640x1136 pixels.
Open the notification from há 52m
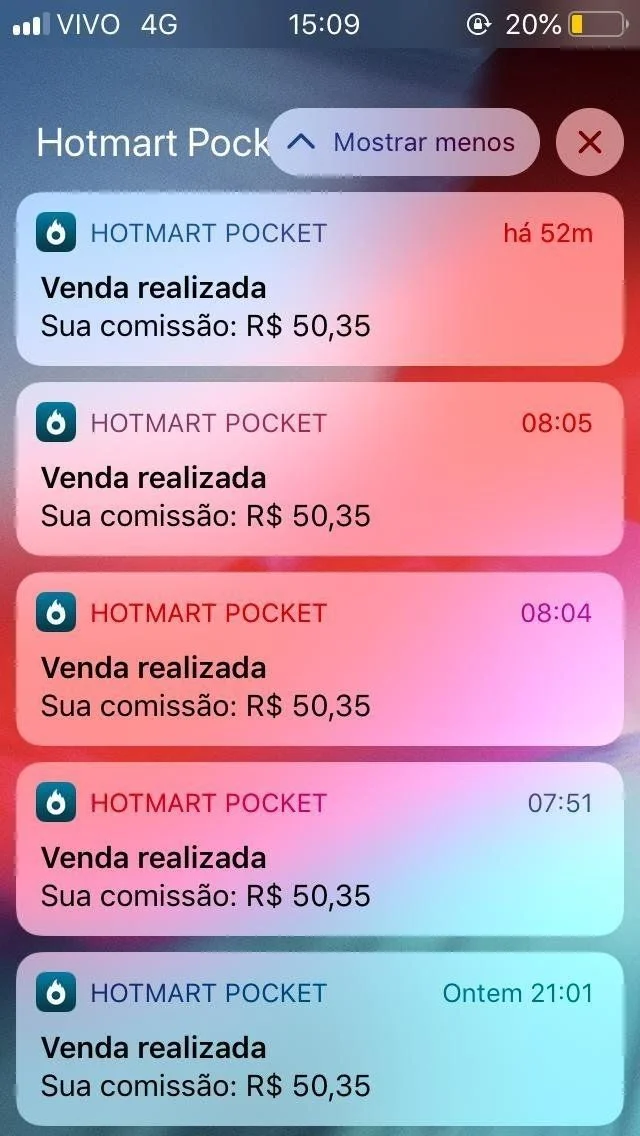[320, 279]
